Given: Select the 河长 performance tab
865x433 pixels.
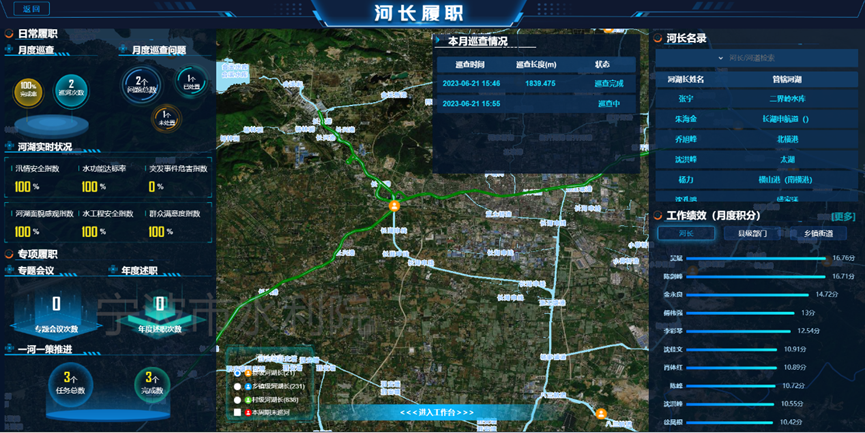Looking at the screenshot, I should 685,233.
